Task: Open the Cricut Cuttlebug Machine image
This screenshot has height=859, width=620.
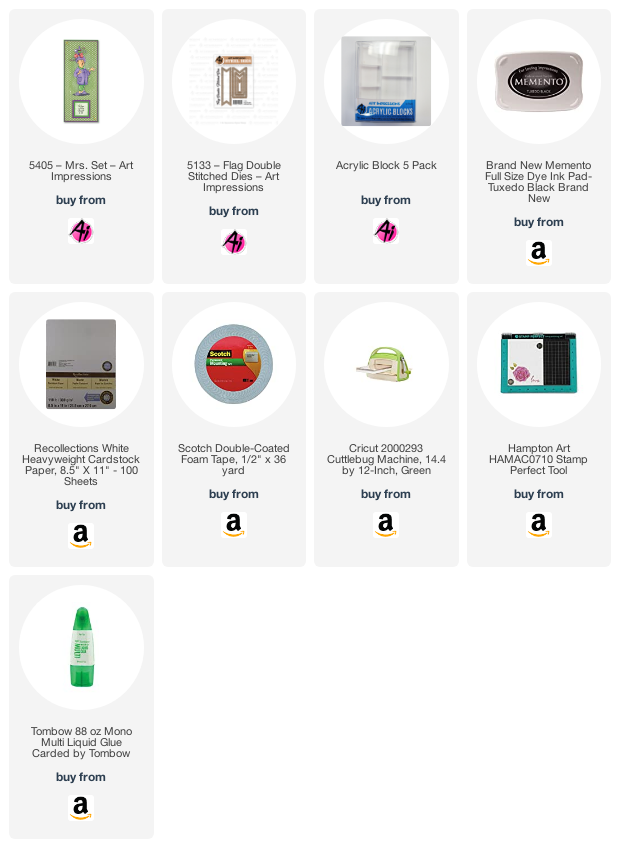Action: (x=386, y=361)
